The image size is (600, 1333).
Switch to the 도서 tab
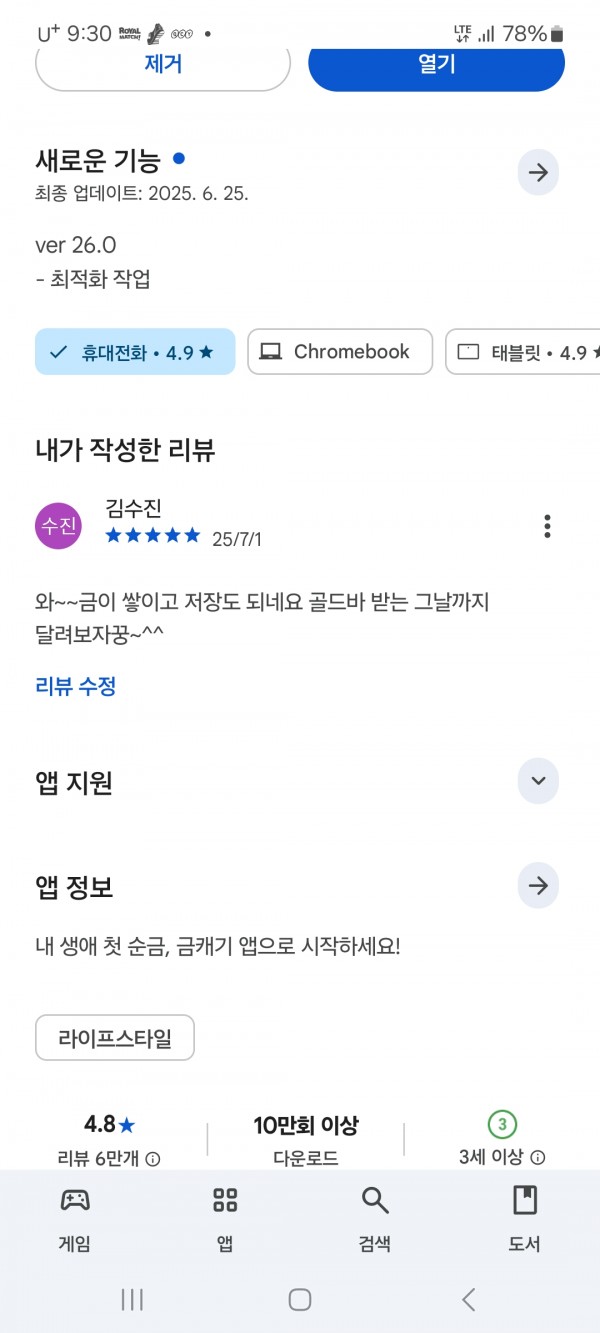(525, 1219)
